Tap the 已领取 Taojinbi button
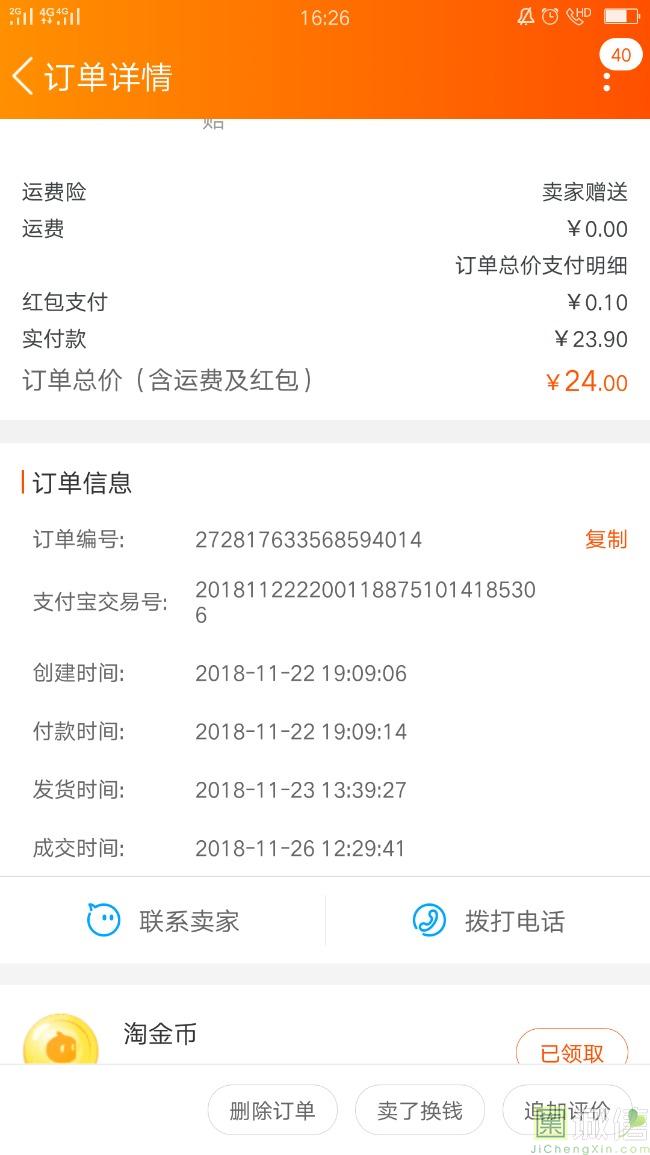The height and width of the screenshot is (1155, 650). coord(571,1052)
